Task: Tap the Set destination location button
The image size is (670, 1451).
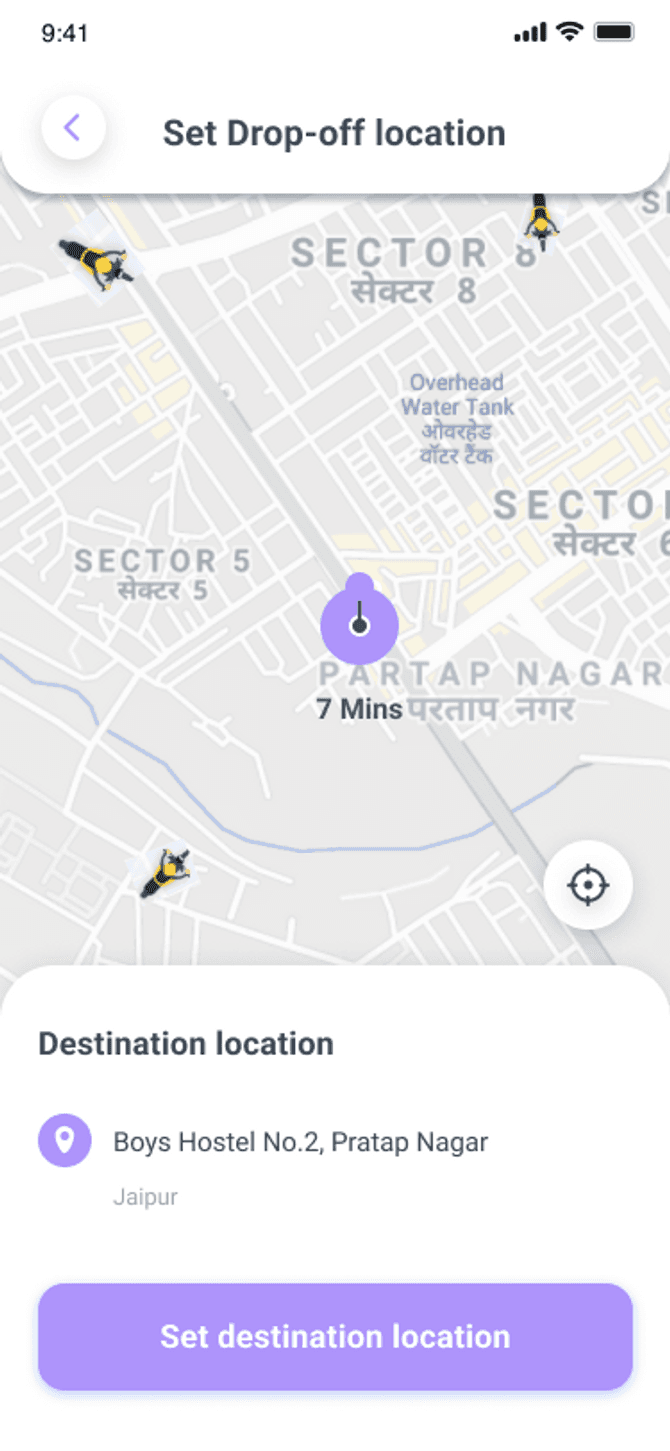Action: click(335, 1337)
